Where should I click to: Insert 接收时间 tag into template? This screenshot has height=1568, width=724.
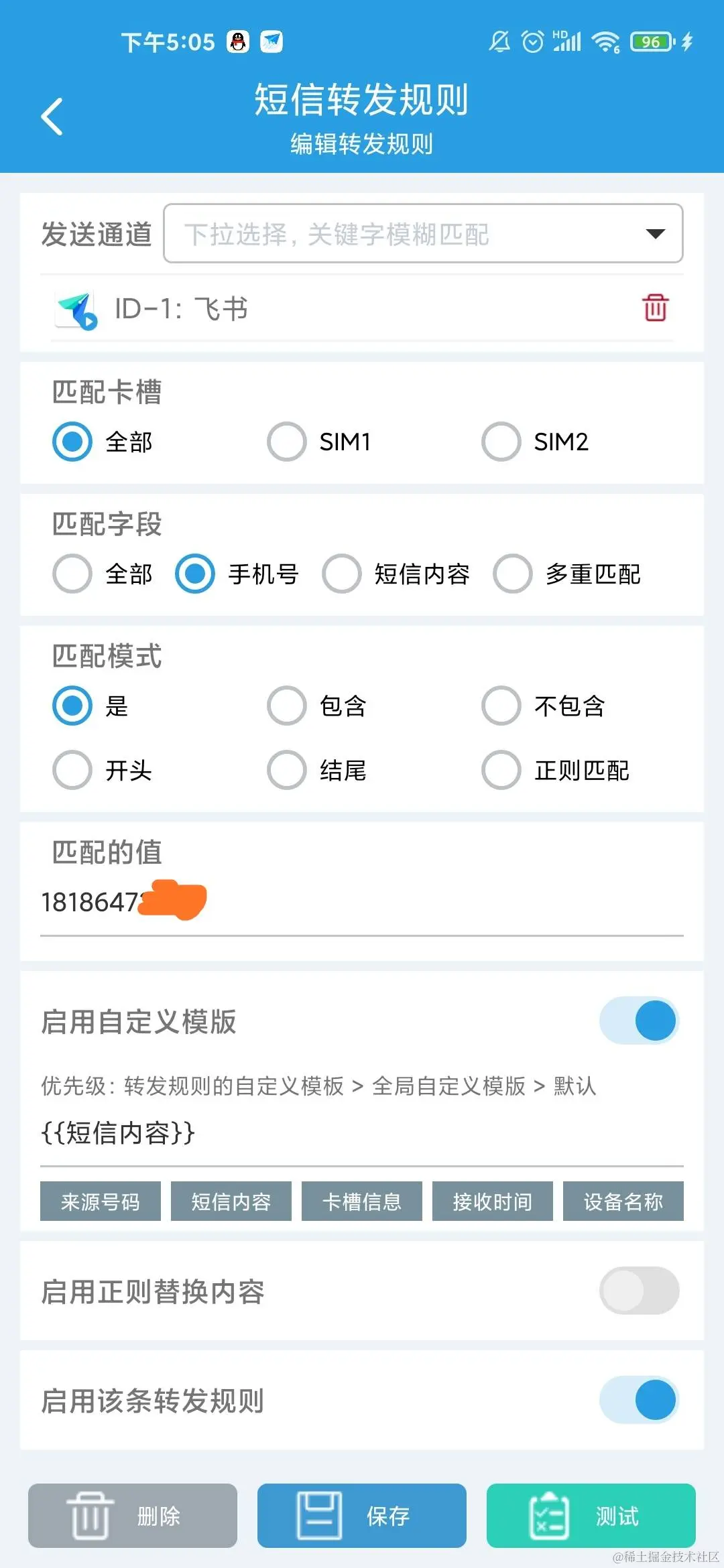[x=492, y=1201]
